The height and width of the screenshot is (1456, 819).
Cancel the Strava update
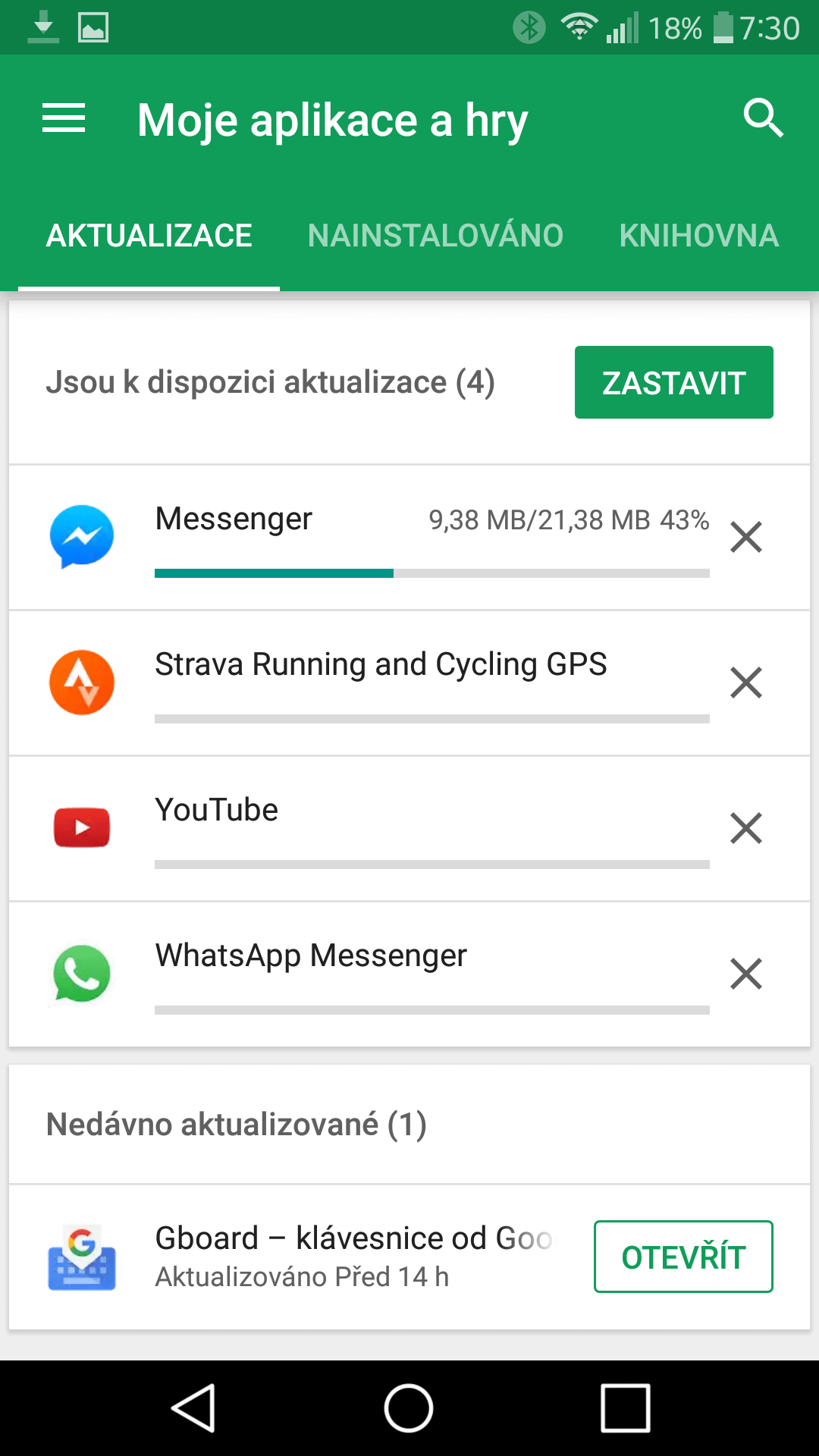tap(746, 682)
